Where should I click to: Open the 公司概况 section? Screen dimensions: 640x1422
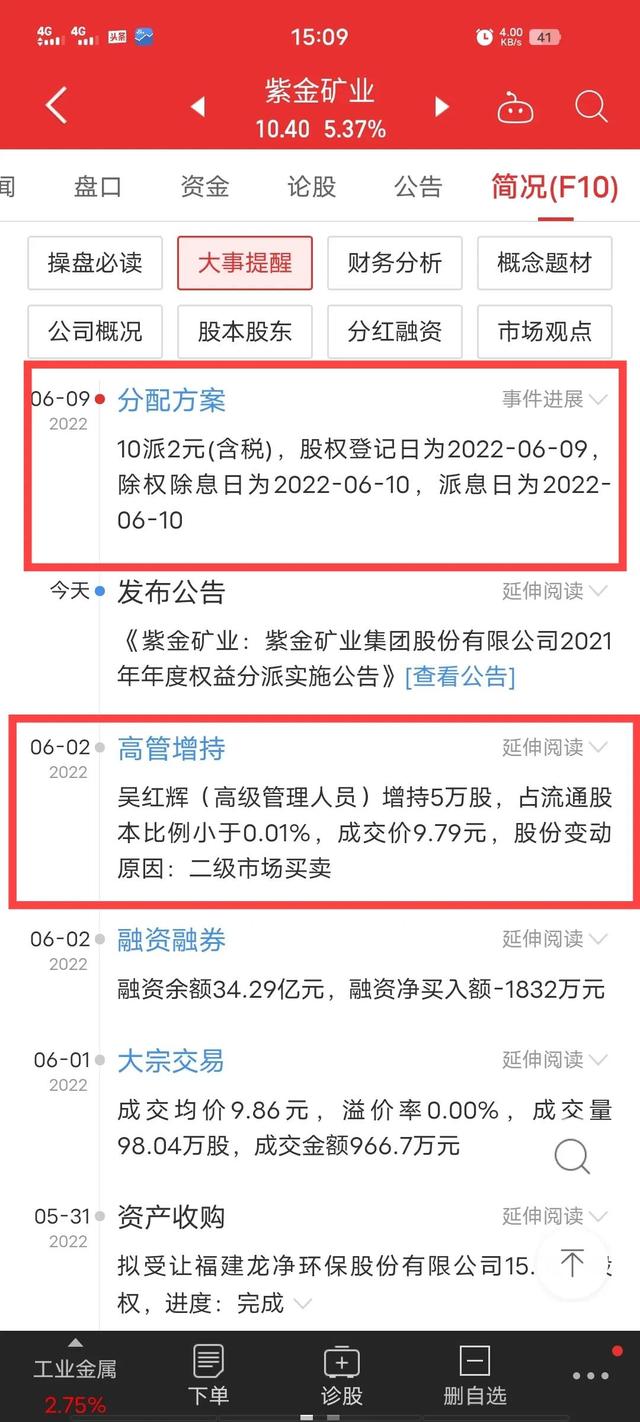point(95,331)
